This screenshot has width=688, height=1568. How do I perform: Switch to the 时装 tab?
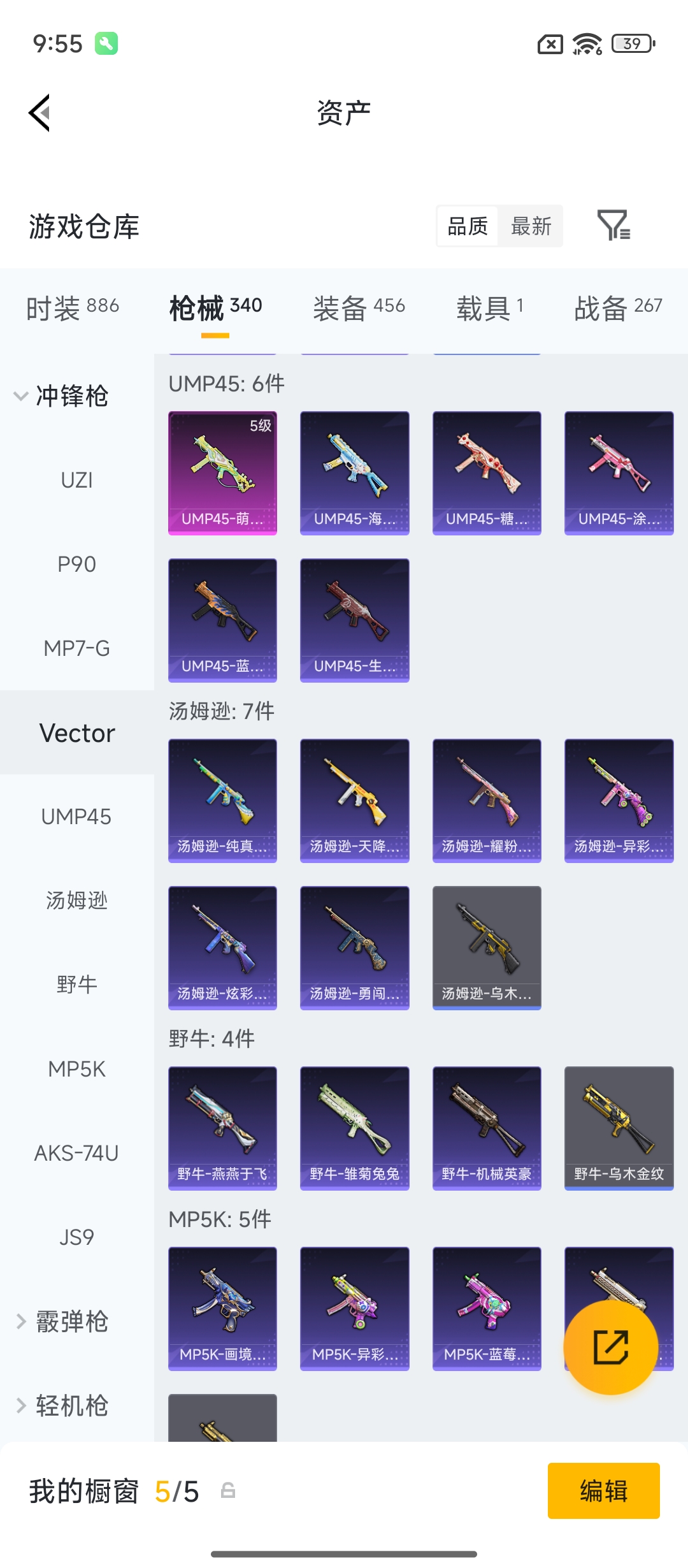pyautogui.click(x=72, y=308)
